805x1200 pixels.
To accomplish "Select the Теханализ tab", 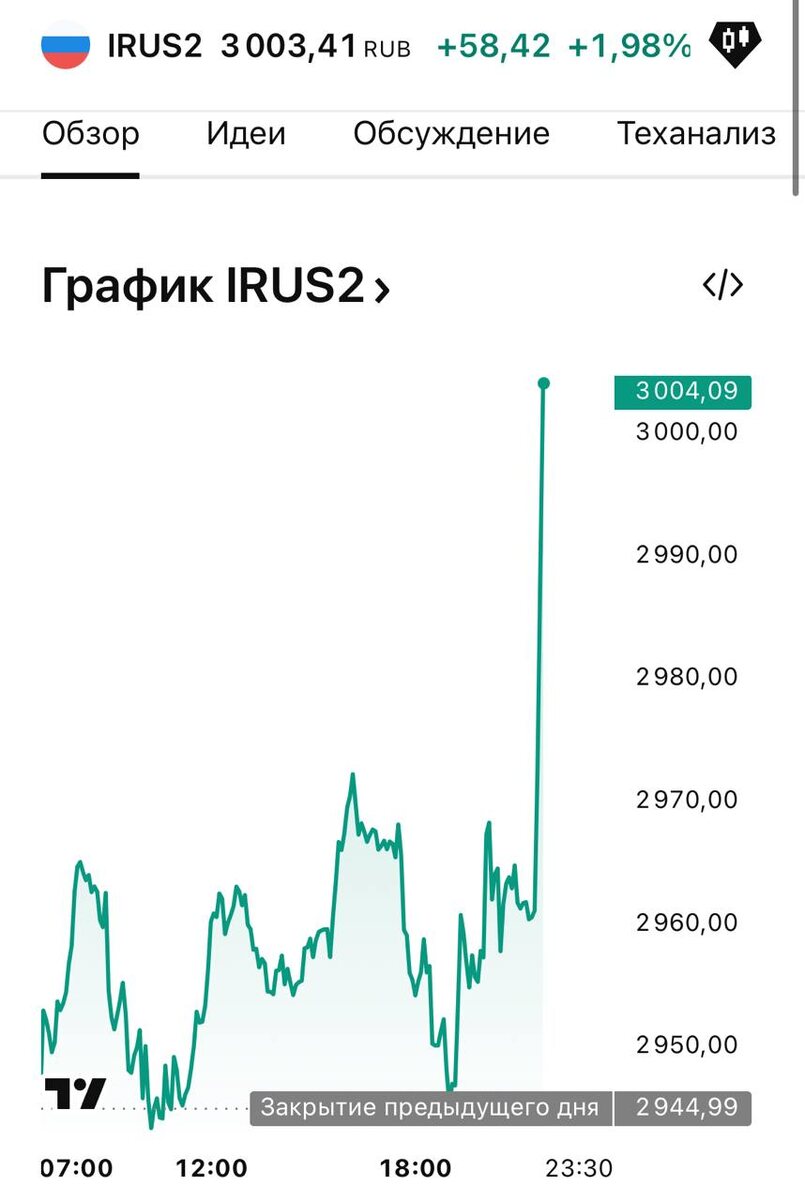I will pos(696,134).
